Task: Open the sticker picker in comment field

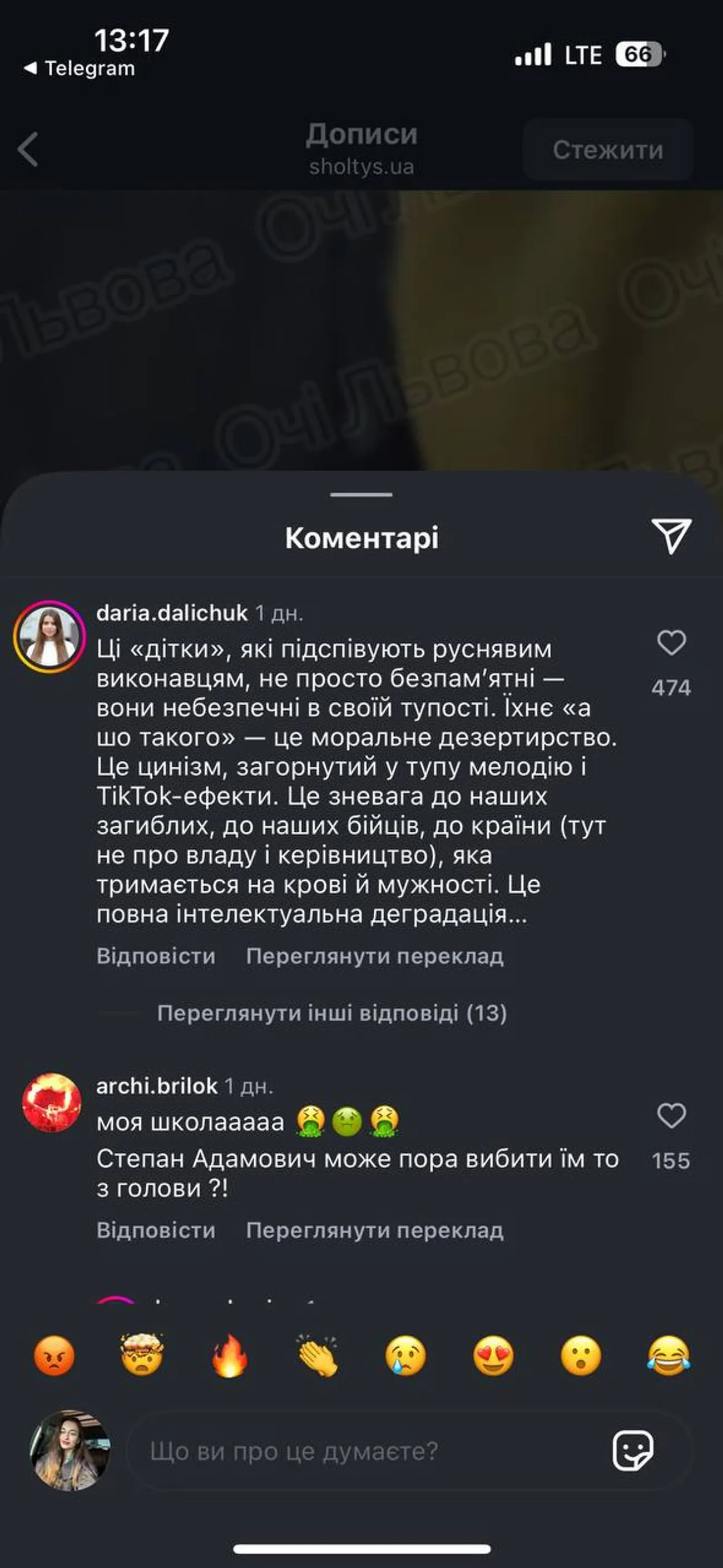Action: pyautogui.click(x=632, y=1452)
